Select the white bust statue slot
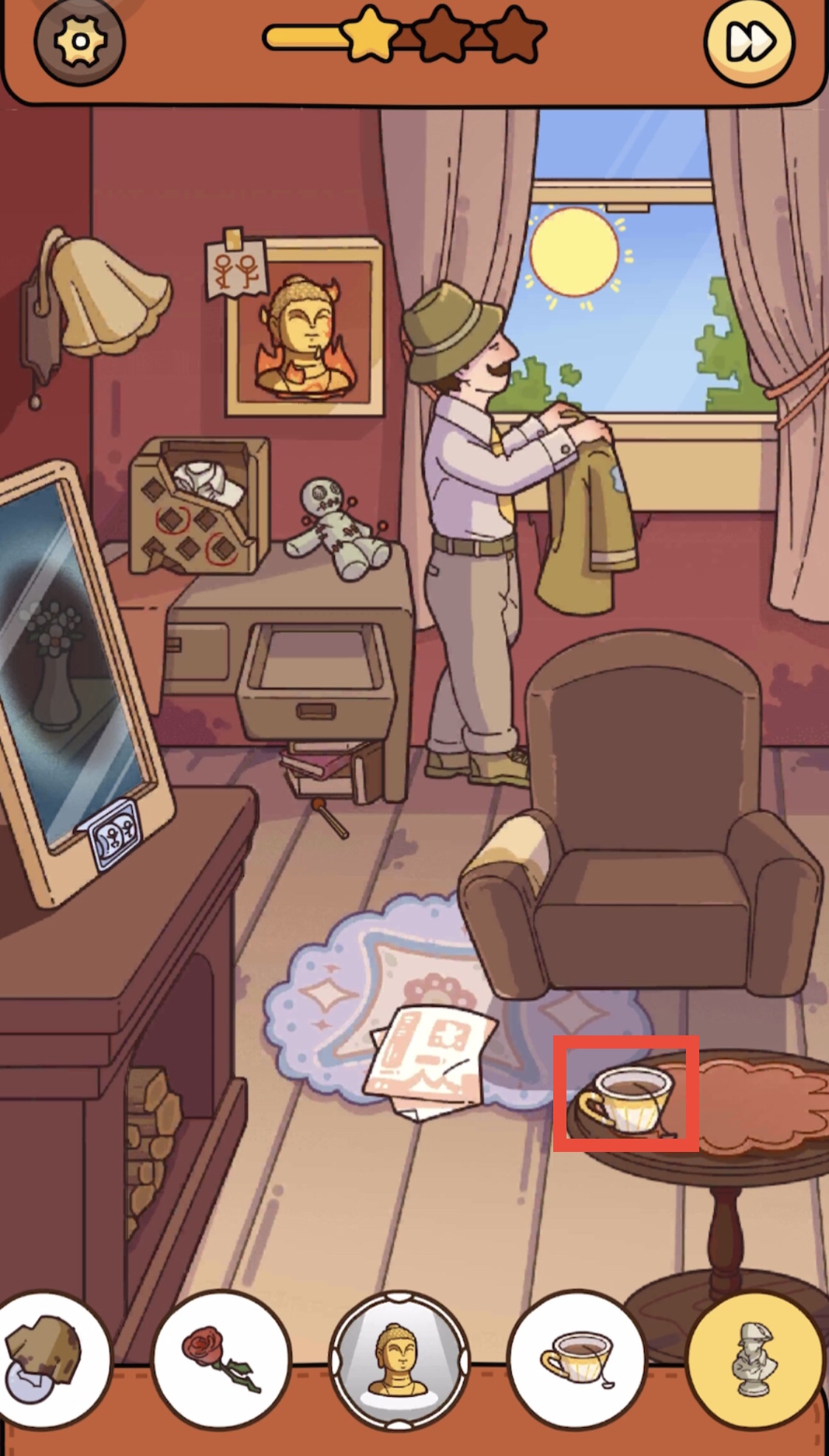The width and height of the screenshot is (829, 1456). 755,1362
